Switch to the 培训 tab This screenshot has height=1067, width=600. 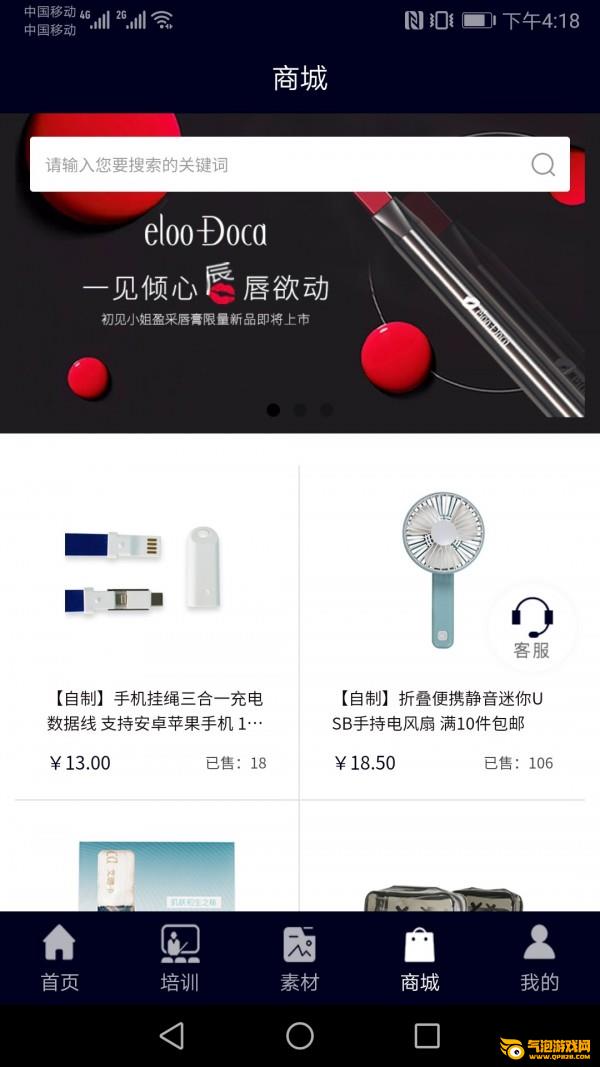(180, 958)
